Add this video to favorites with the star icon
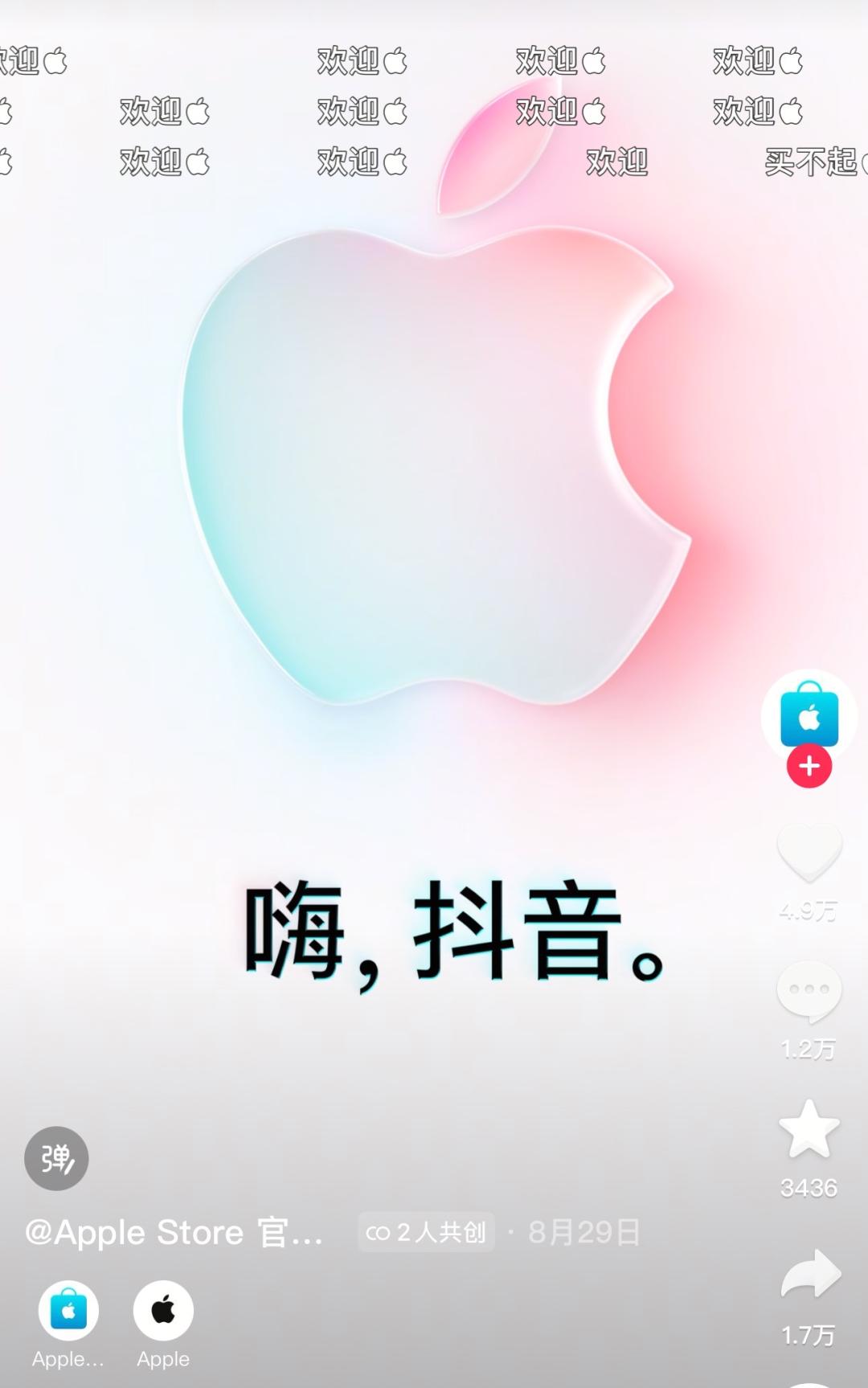 (x=809, y=1129)
